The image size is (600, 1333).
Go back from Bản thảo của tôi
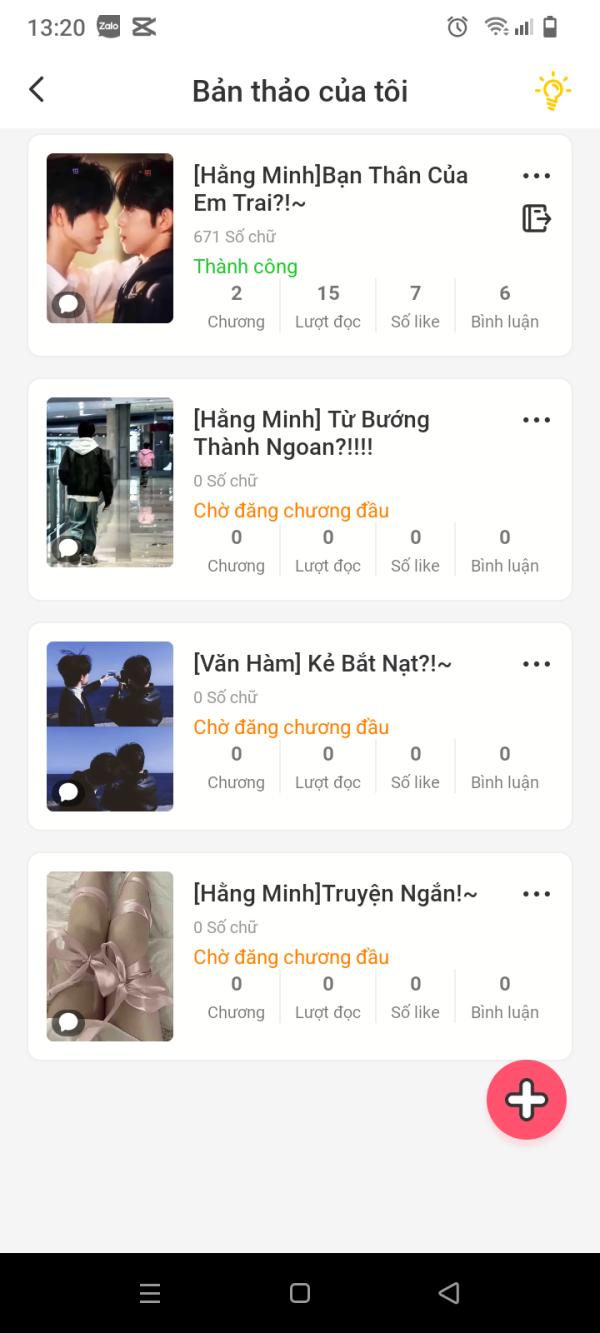pos(37,90)
